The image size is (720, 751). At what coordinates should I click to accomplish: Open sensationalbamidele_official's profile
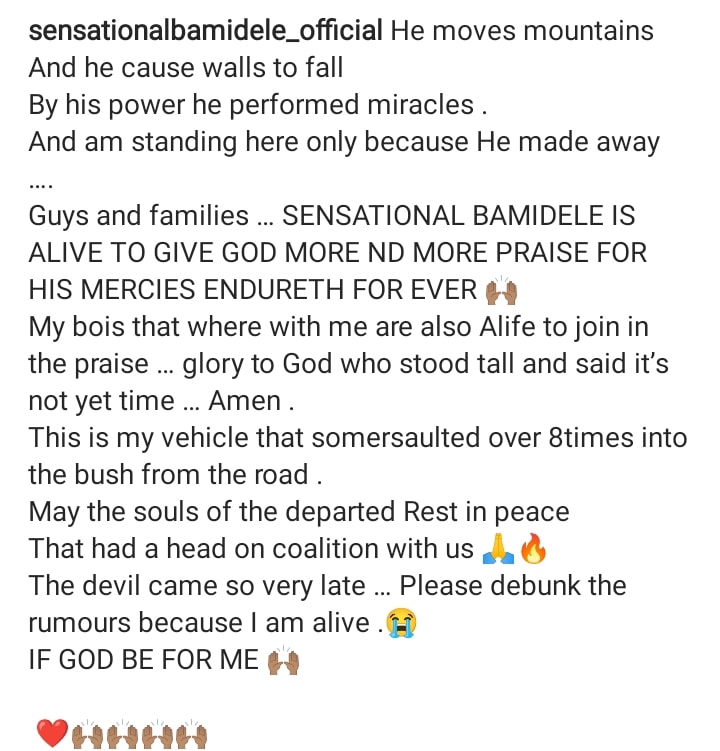click(206, 30)
